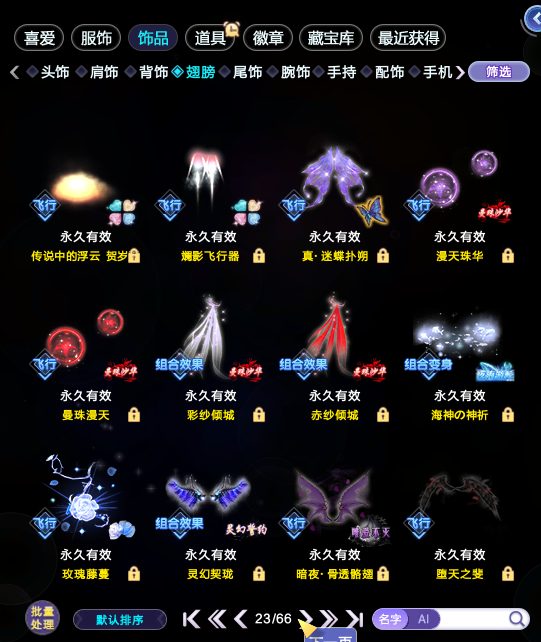
Task: Switch to the 服饰 tab
Action: tap(96, 38)
